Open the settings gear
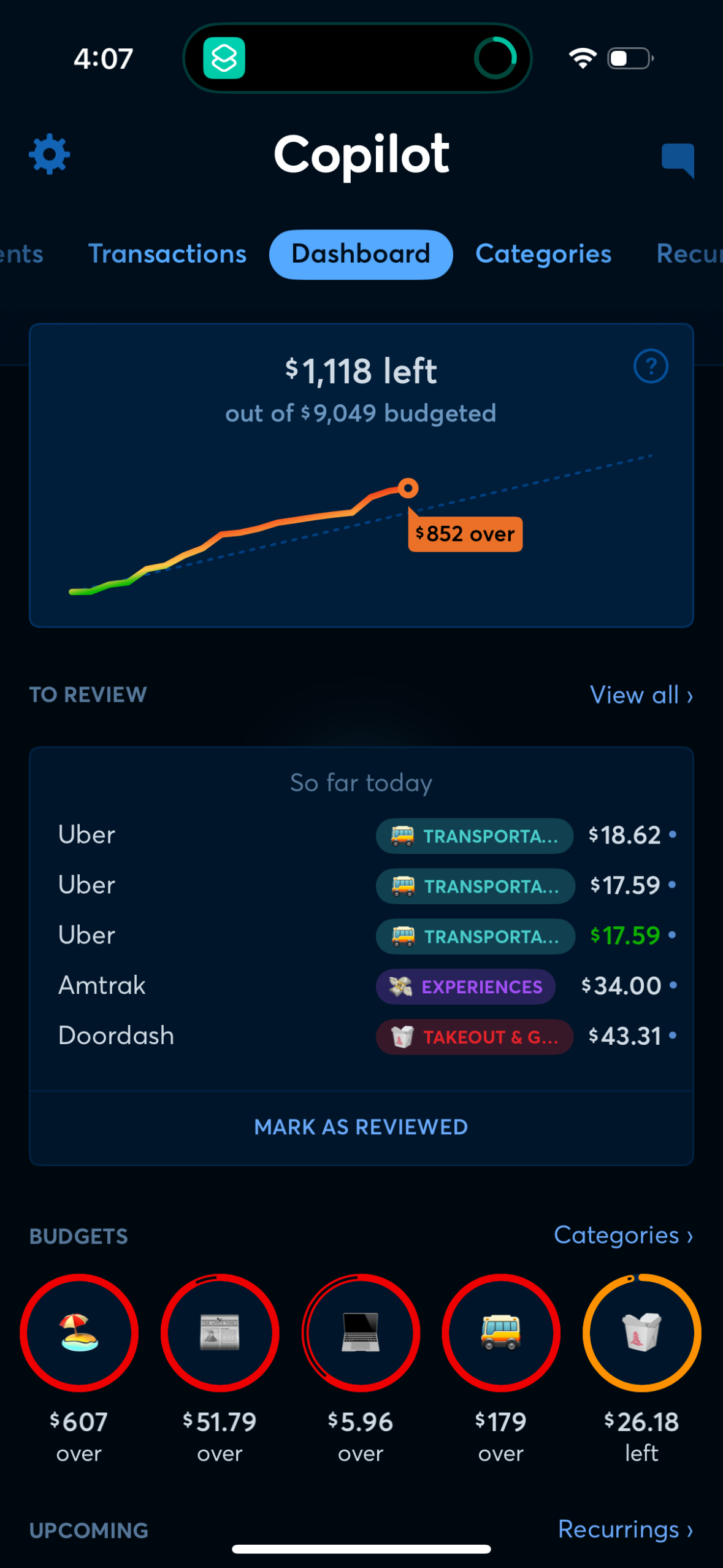The height and width of the screenshot is (1568, 723). 48,153
